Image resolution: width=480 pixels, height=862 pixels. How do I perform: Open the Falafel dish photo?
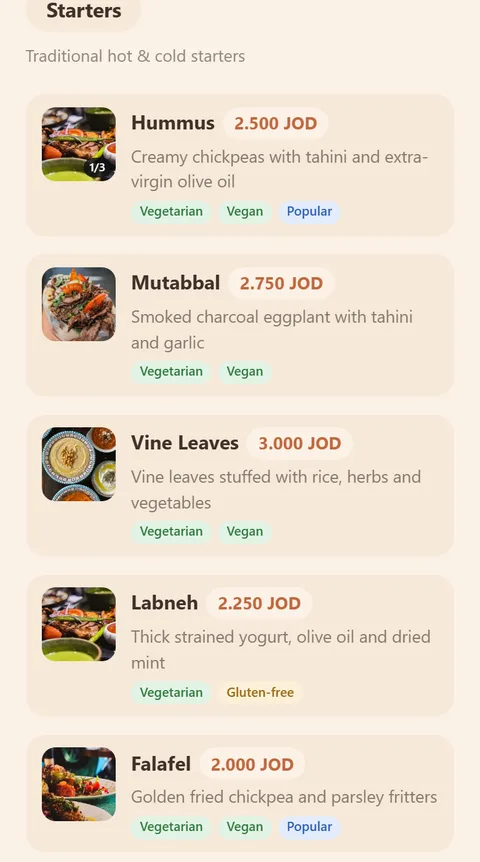click(79, 784)
